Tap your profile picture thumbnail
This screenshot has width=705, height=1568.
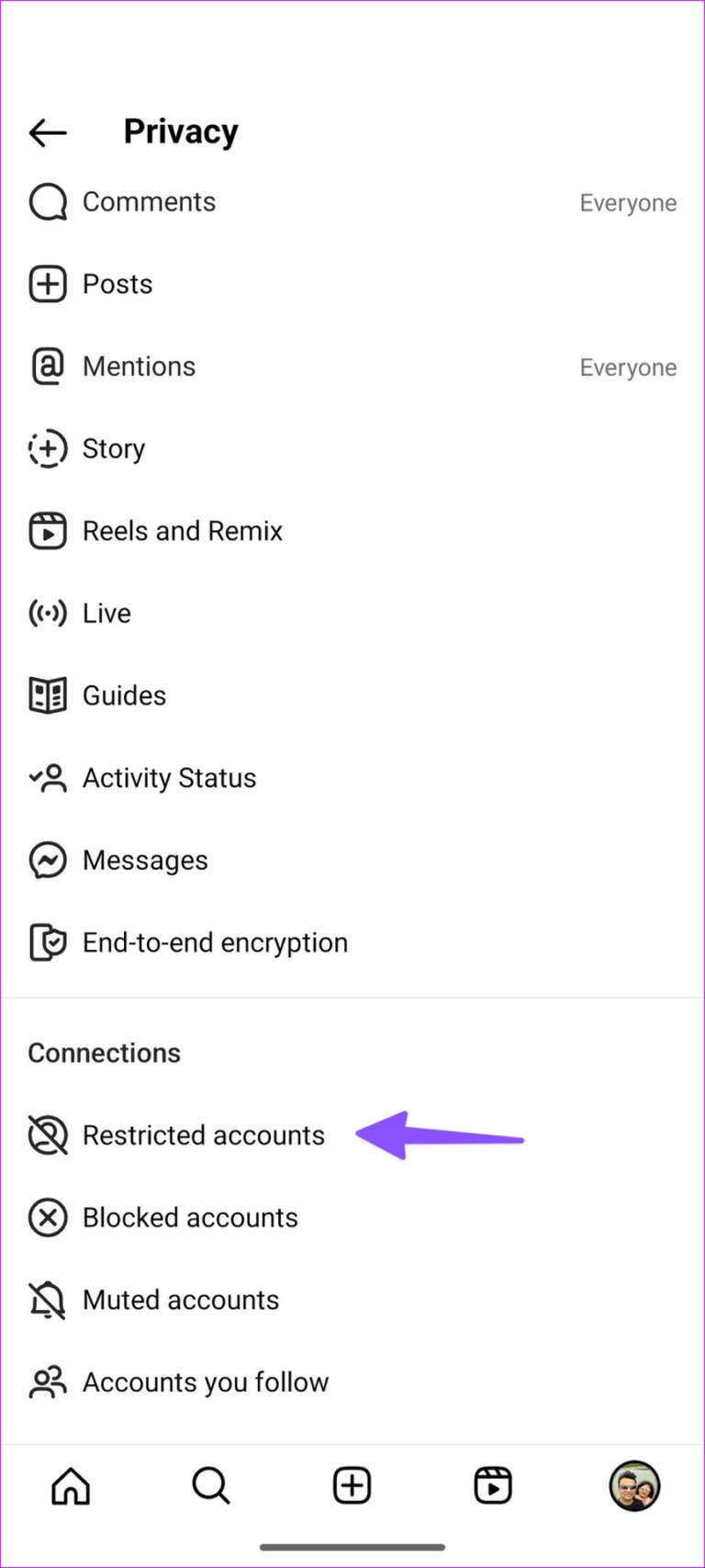633,1485
